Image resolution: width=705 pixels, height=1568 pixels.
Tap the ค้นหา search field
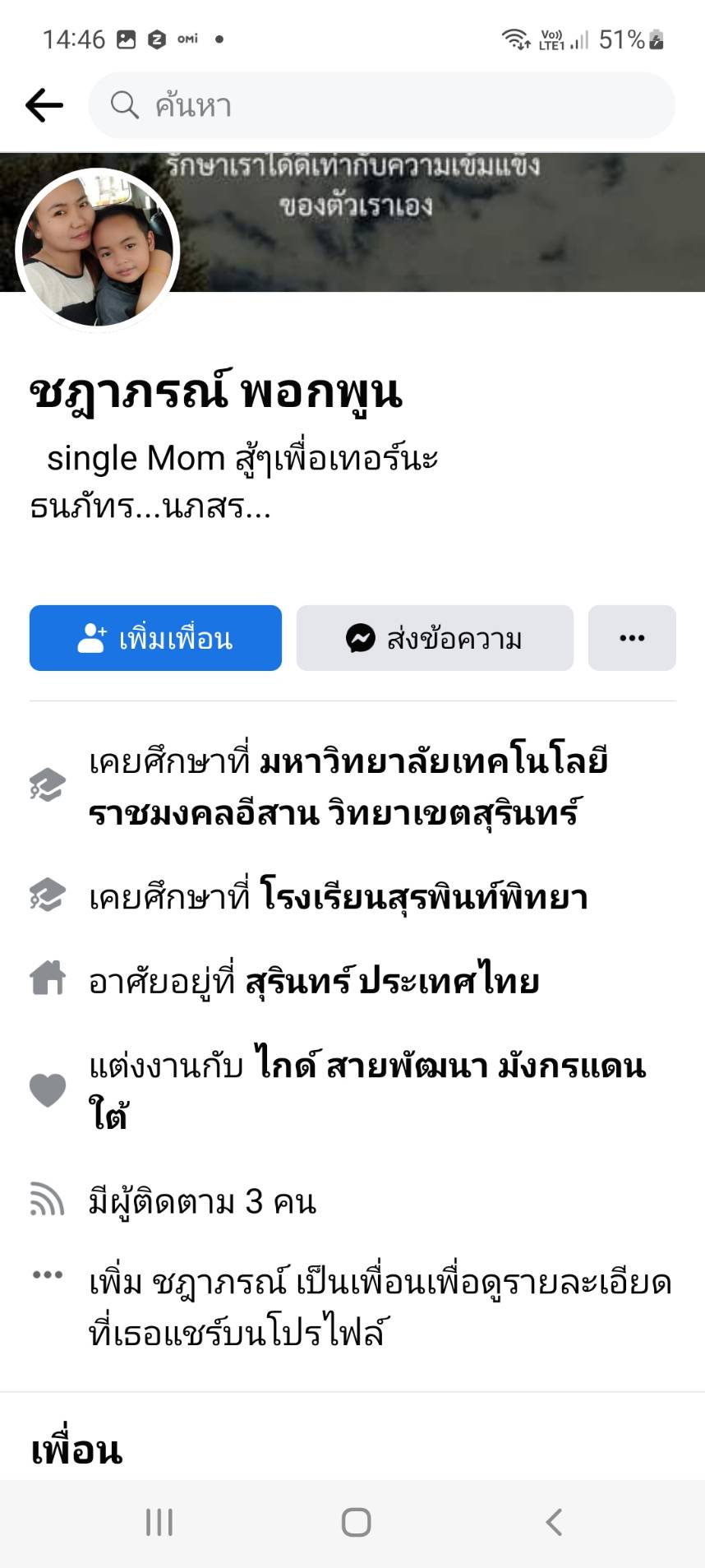pyautogui.click(x=381, y=105)
